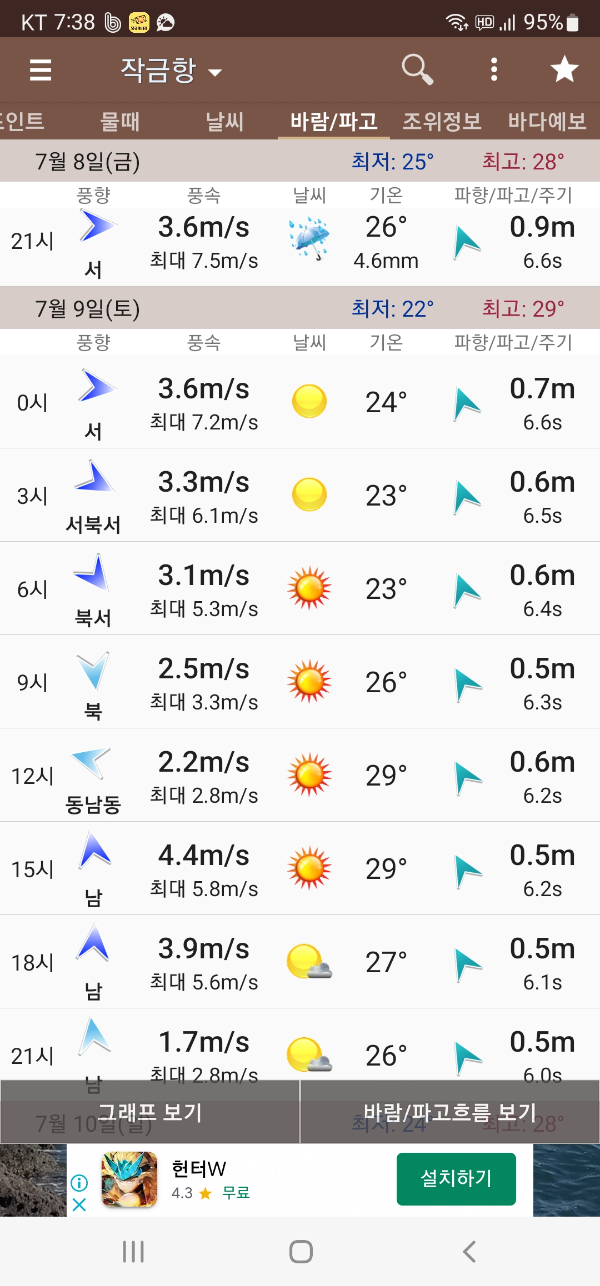Screen dimensions: 600x1286
Task: Open the search magnifier icon
Action: pos(417,69)
